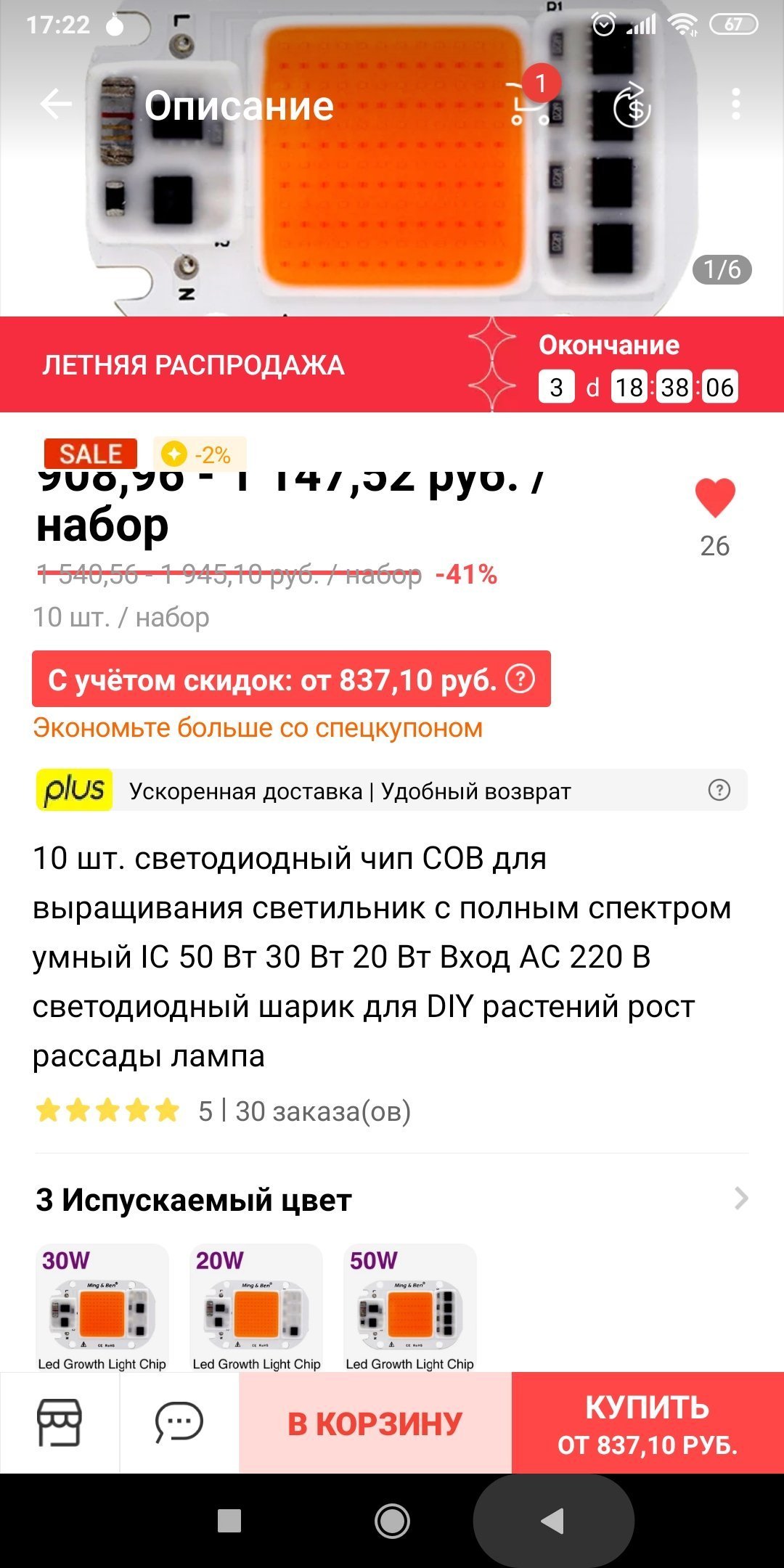Viewport: 784px width, 1568px height.
Task: Select the 30W chip variant
Action: (x=102, y=1308)
